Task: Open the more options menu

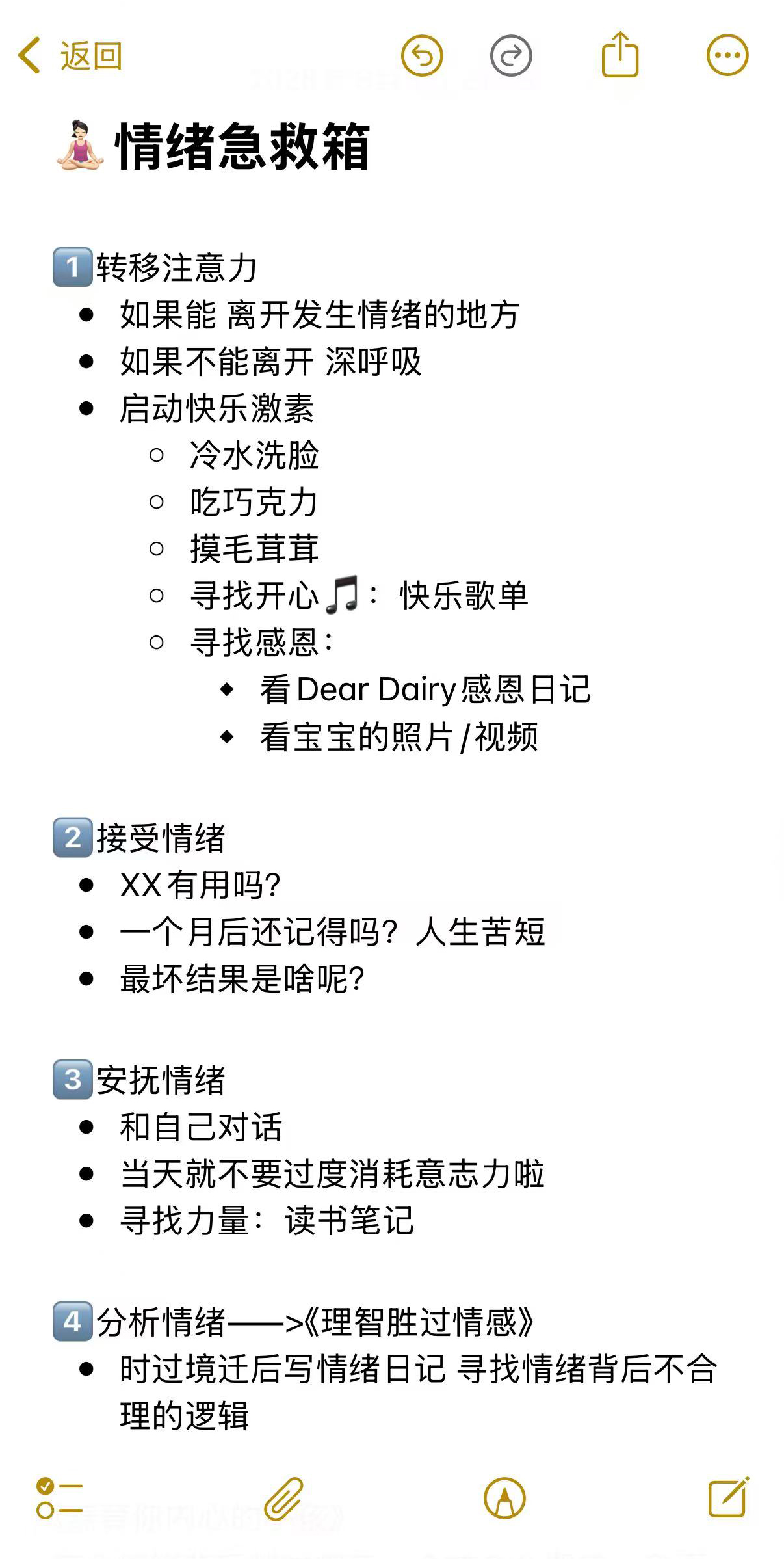Action: (x=727, y=56)
